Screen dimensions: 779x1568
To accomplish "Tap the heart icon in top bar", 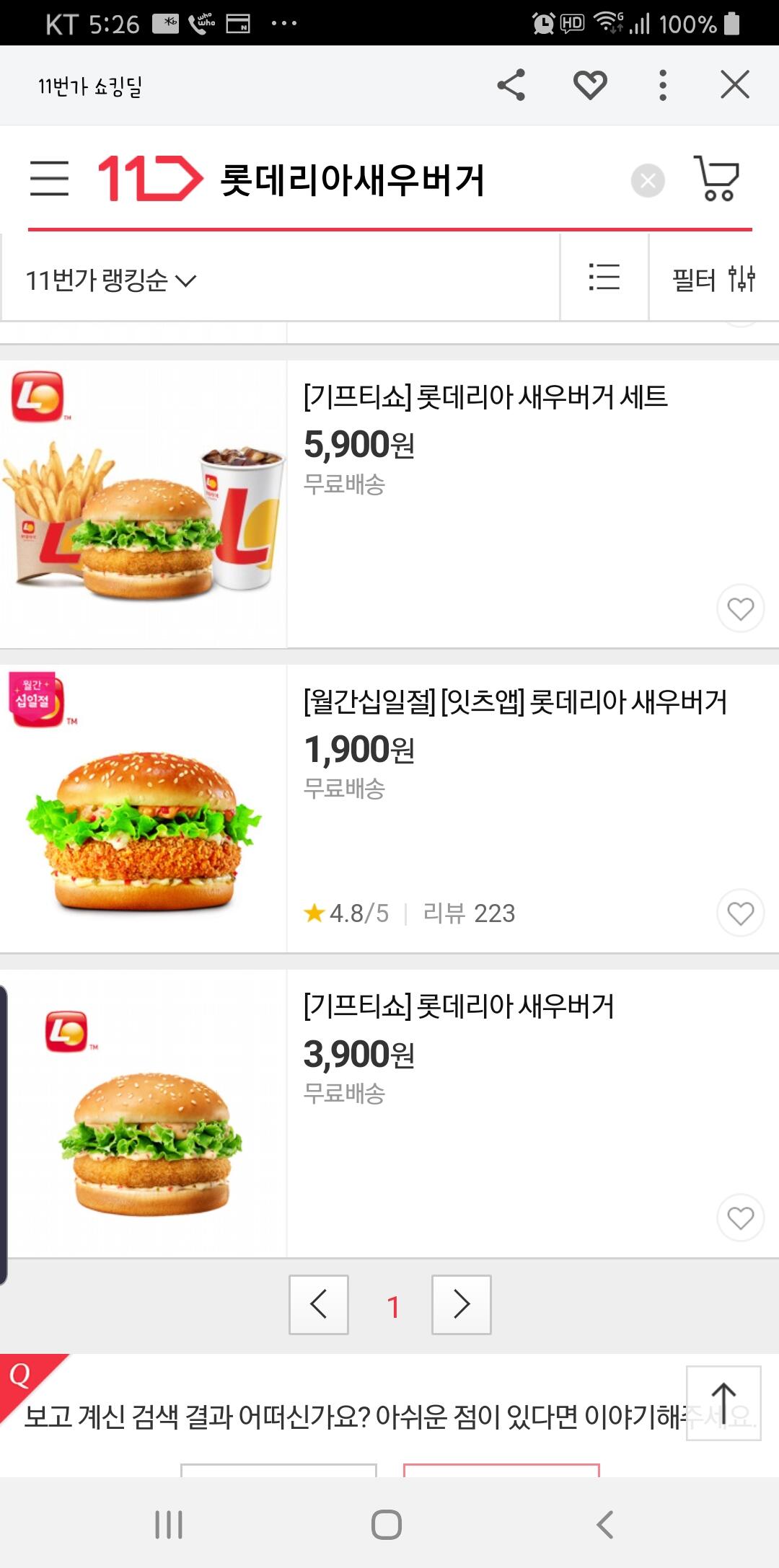I will pyautogui.click(x=590, y=85).
